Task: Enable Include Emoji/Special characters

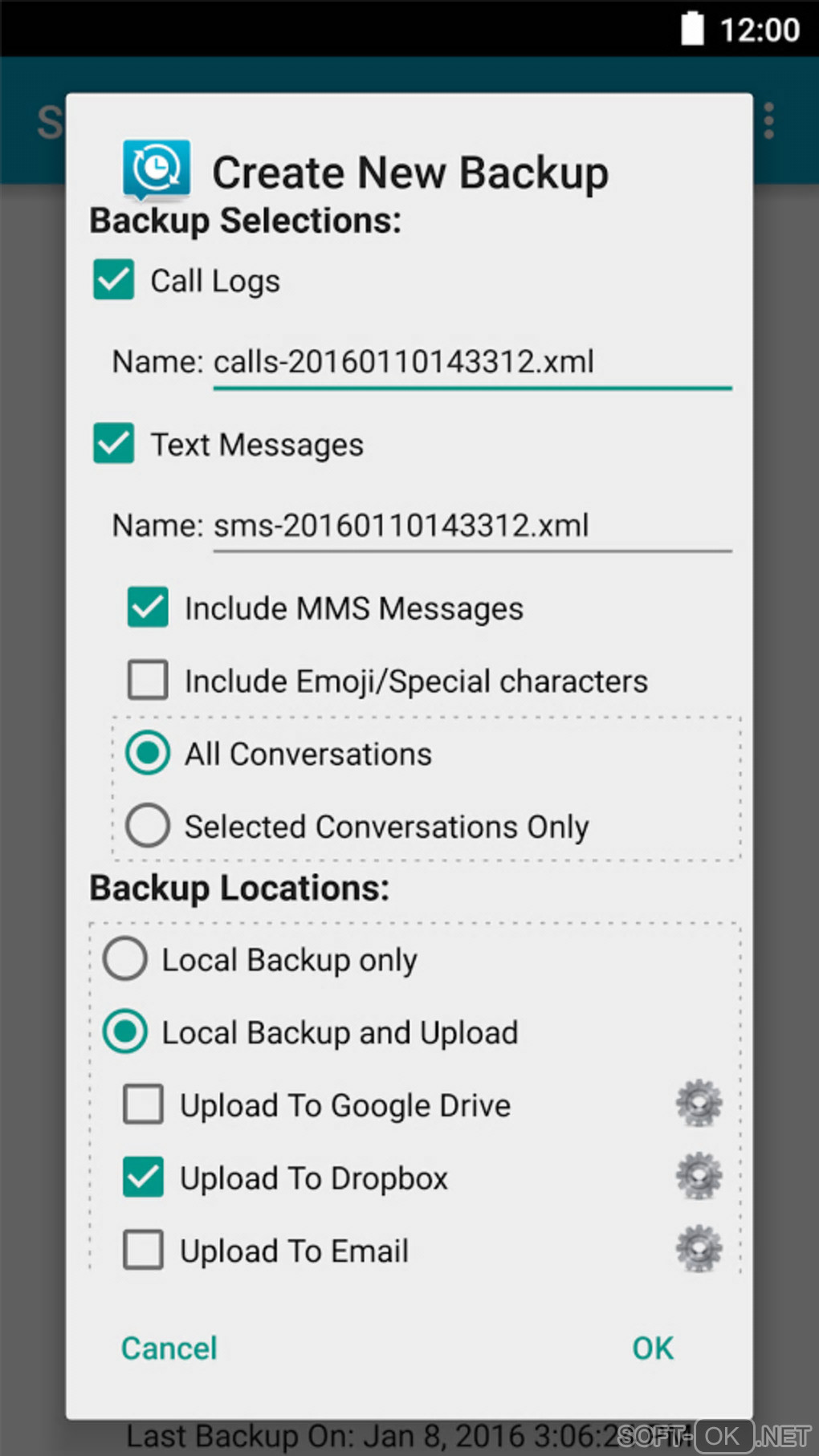Action: [148, 681]
